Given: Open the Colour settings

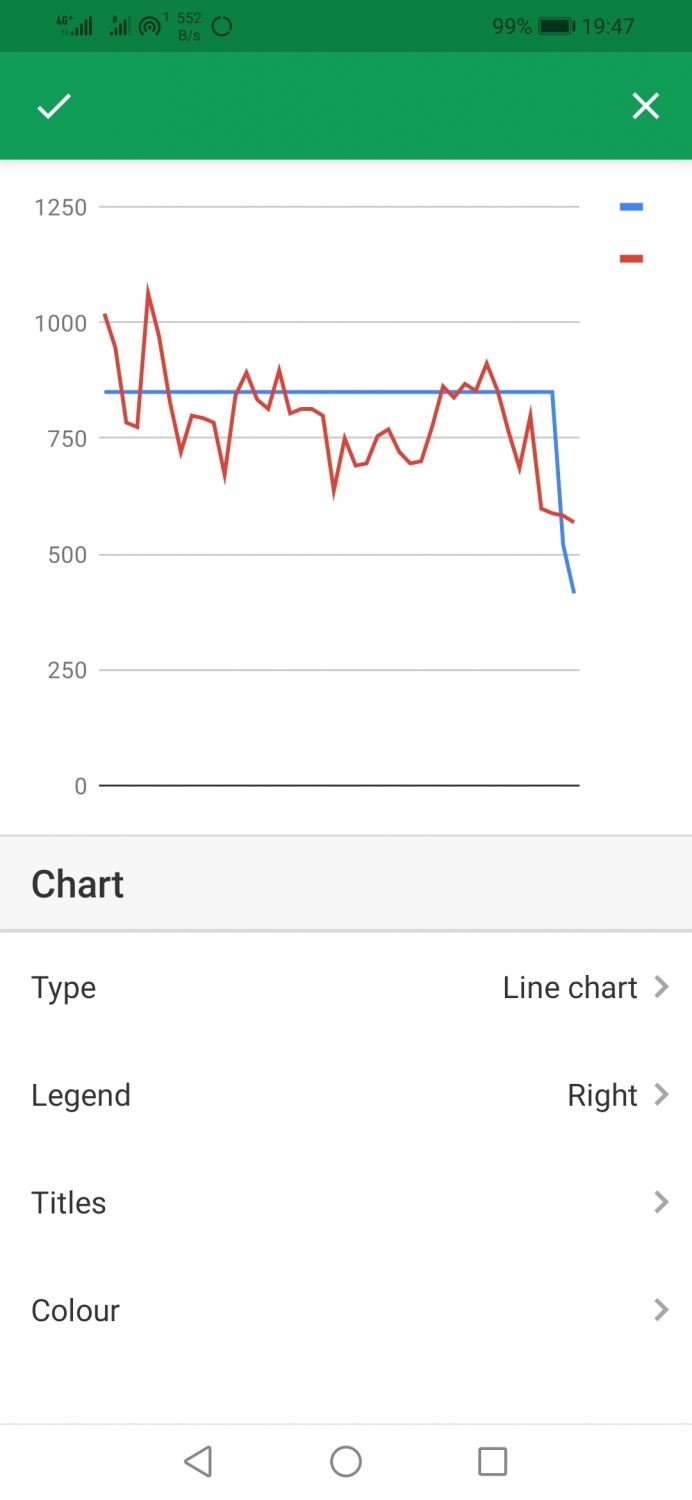Looking at the screenshot, I should [346, 1310].
